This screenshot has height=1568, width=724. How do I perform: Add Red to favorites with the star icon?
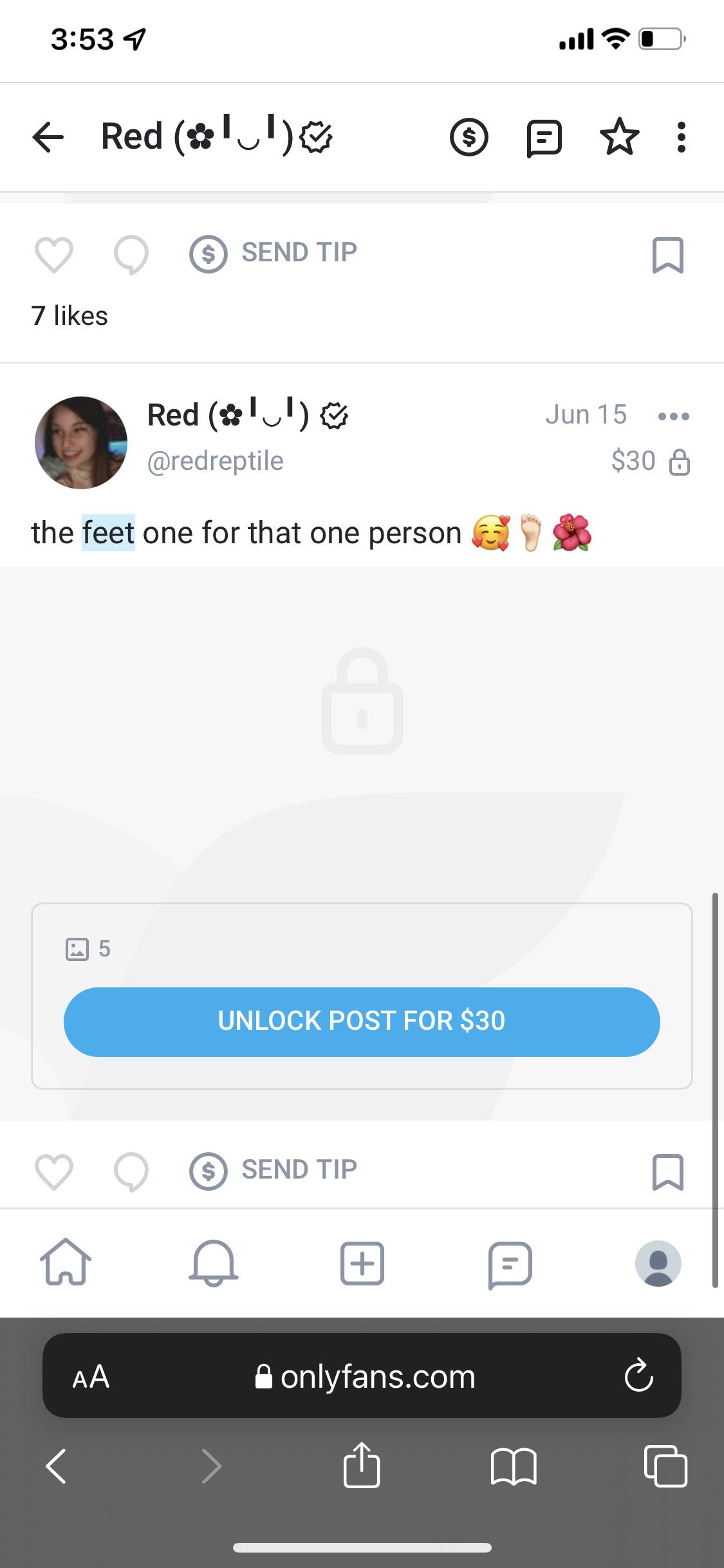pyautogui.click(x=618, y=136)
